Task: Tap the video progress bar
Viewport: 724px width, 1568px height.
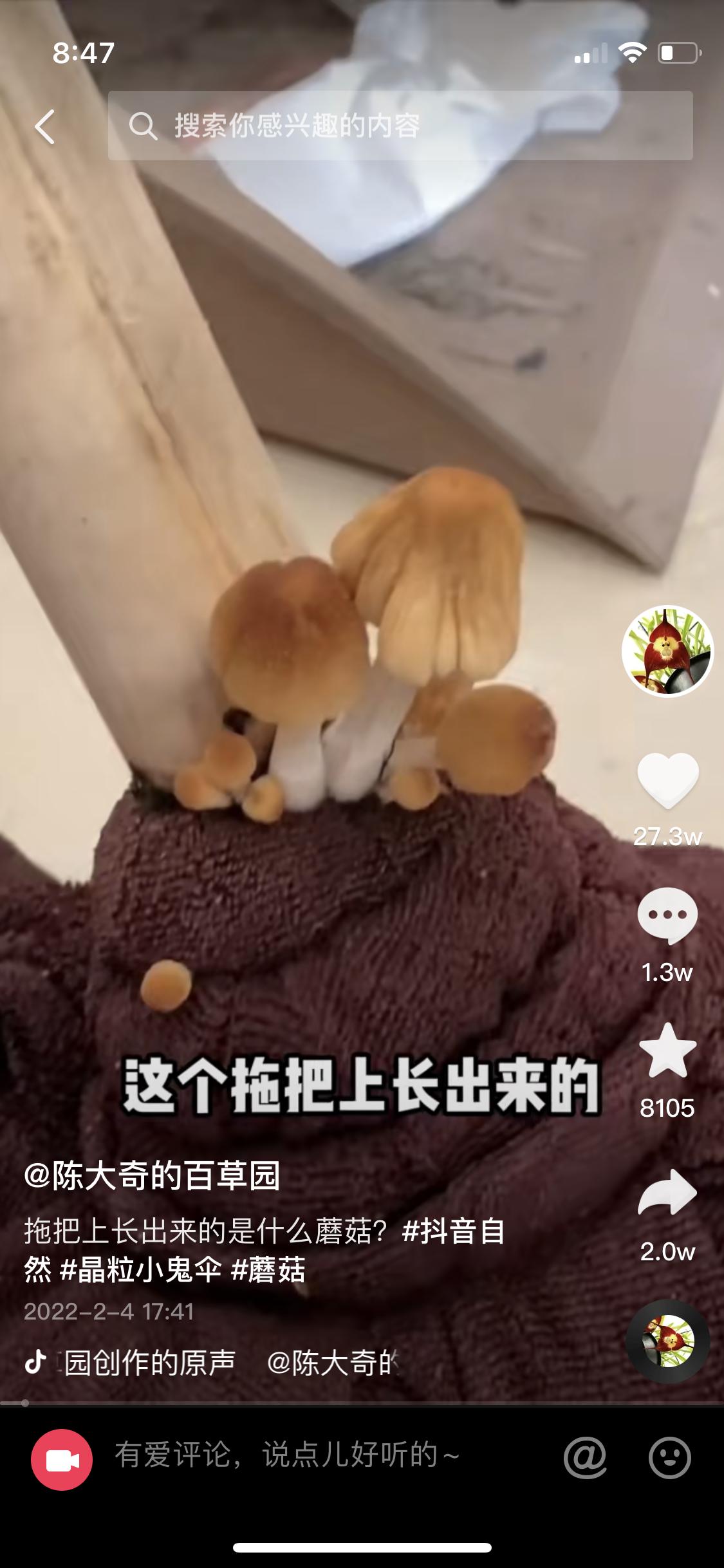Action: [360, 1403]
